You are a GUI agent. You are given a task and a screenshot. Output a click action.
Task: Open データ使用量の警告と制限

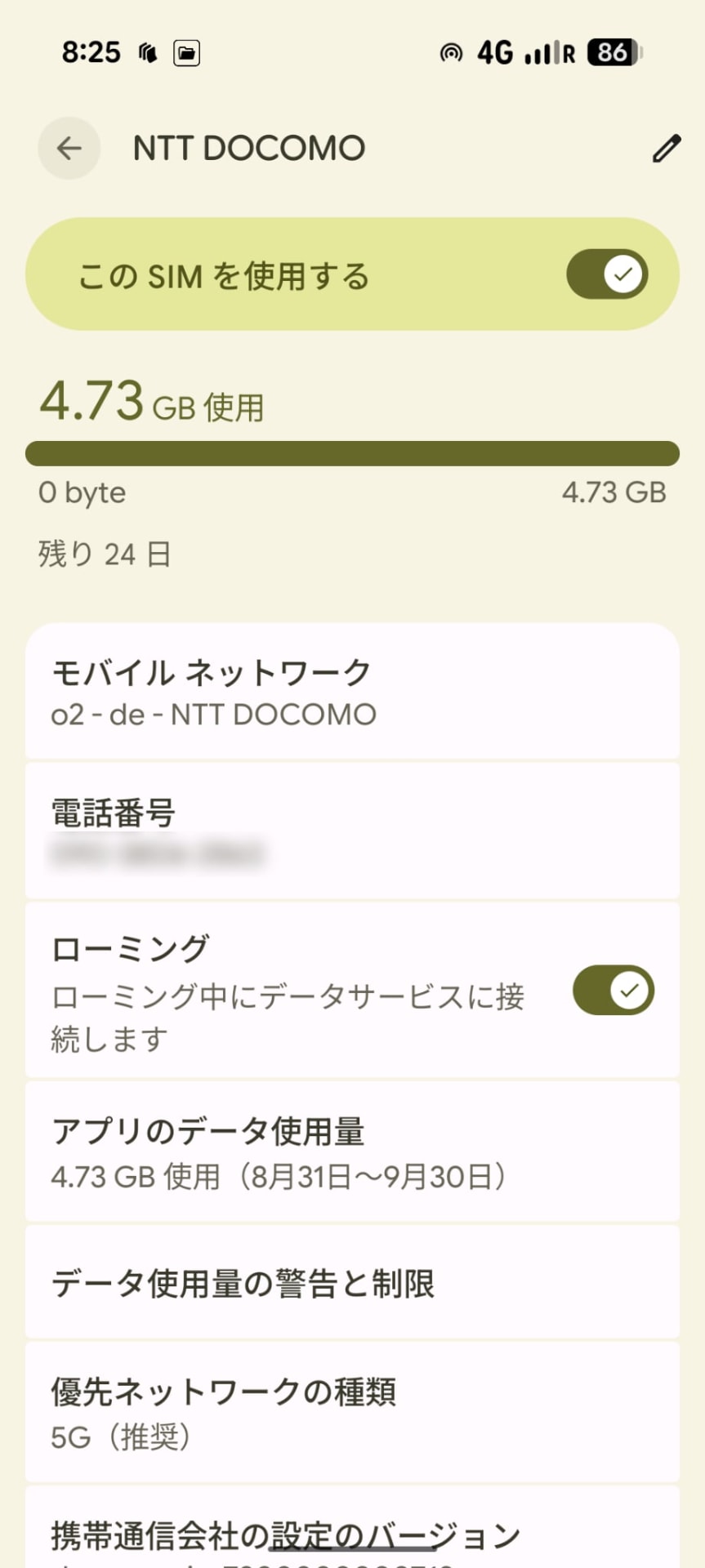coord(352,1282)
